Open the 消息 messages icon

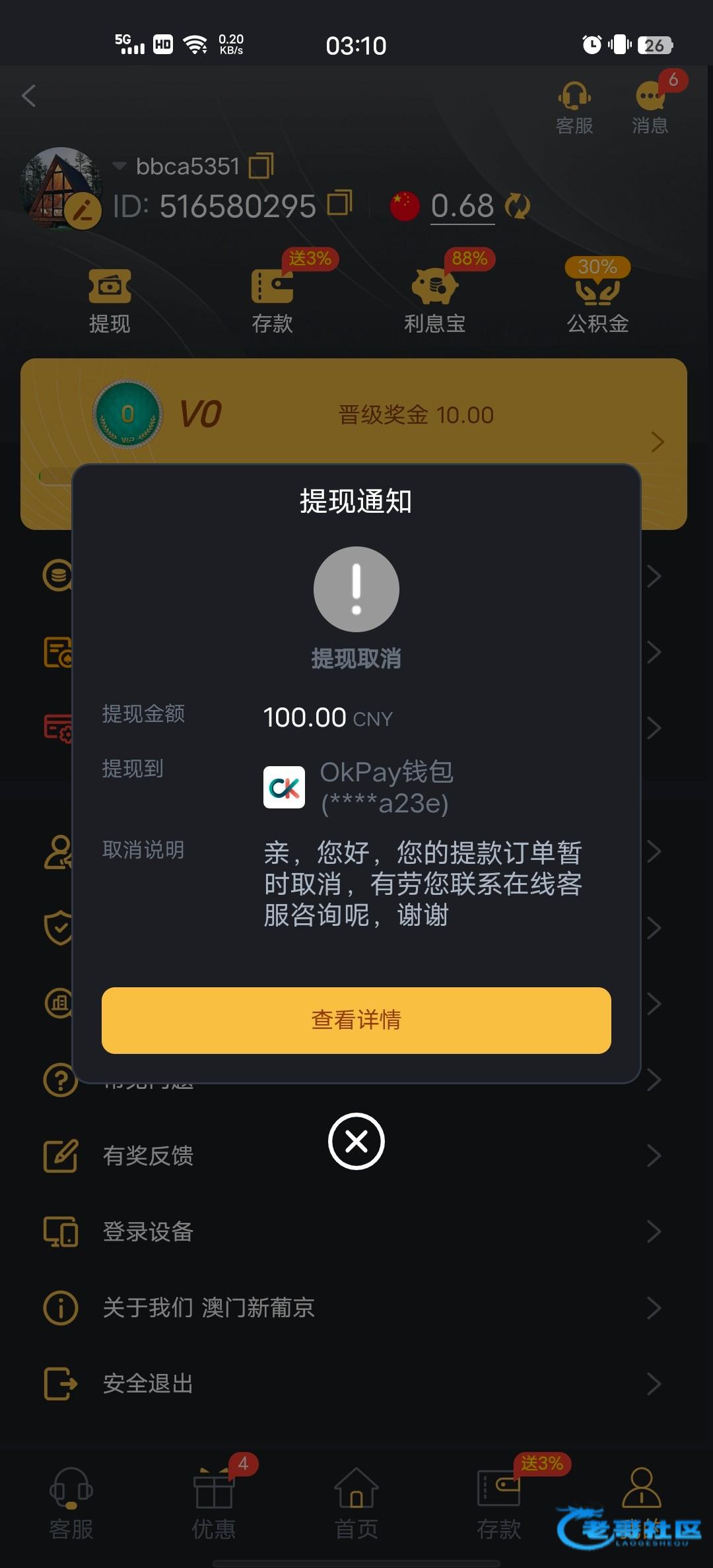(x=650, y=107)
